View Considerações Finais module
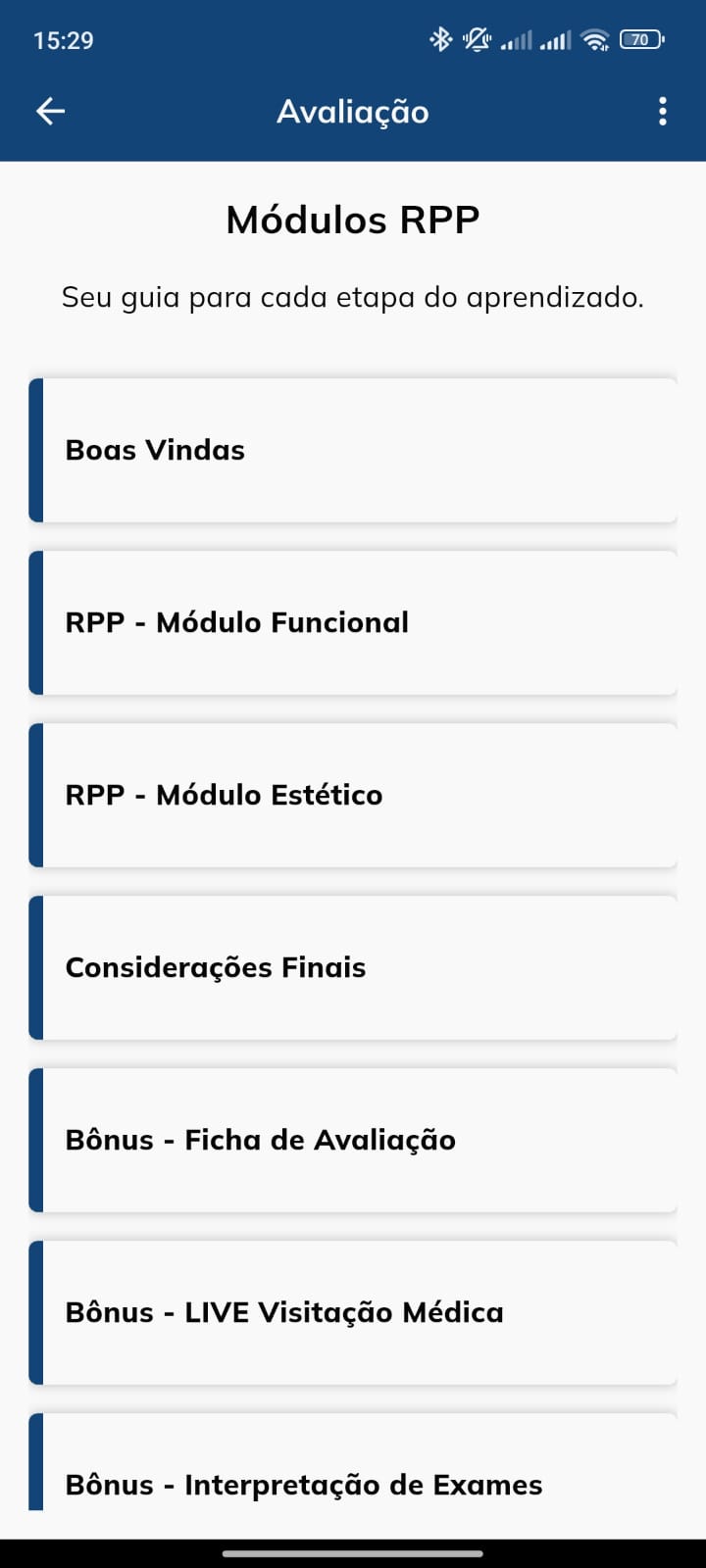Image resolution: width=706 pixels, height=1568 pixels. (x=353, y=968)
